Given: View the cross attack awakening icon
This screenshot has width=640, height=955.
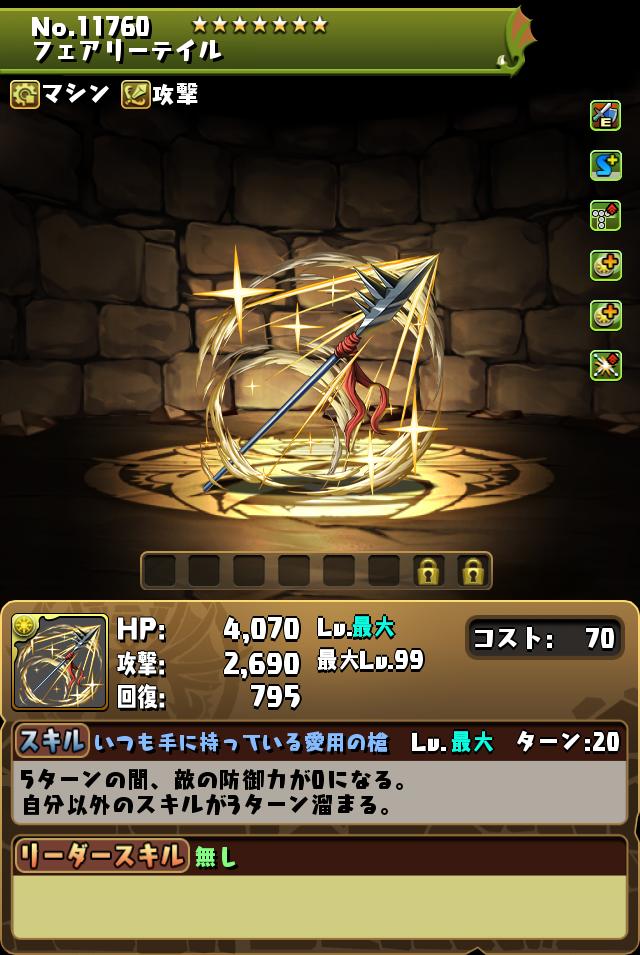Looking at the screenshot, I should click(605, 365).
